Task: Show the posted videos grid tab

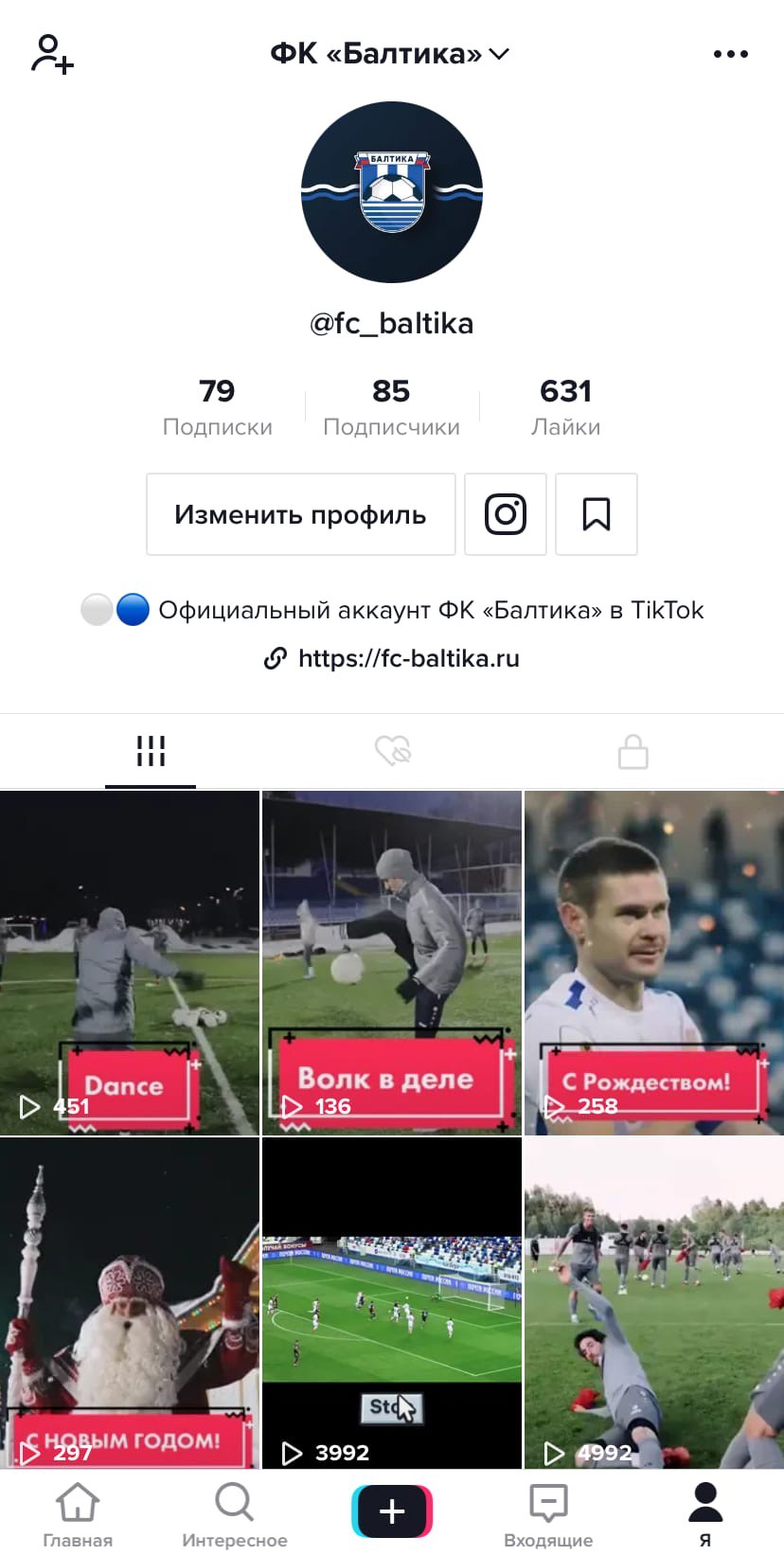Action: 151,752
